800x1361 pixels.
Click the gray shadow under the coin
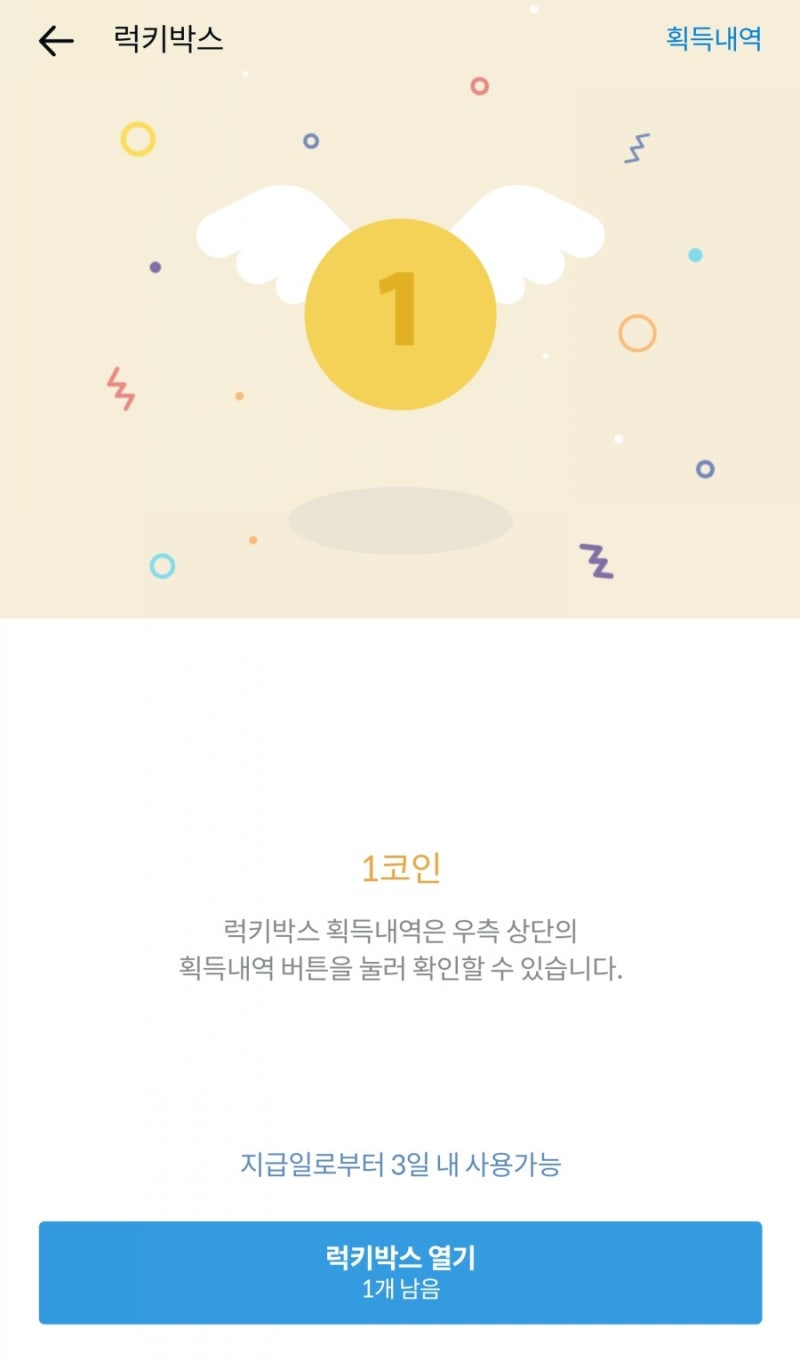coord(400,517)
